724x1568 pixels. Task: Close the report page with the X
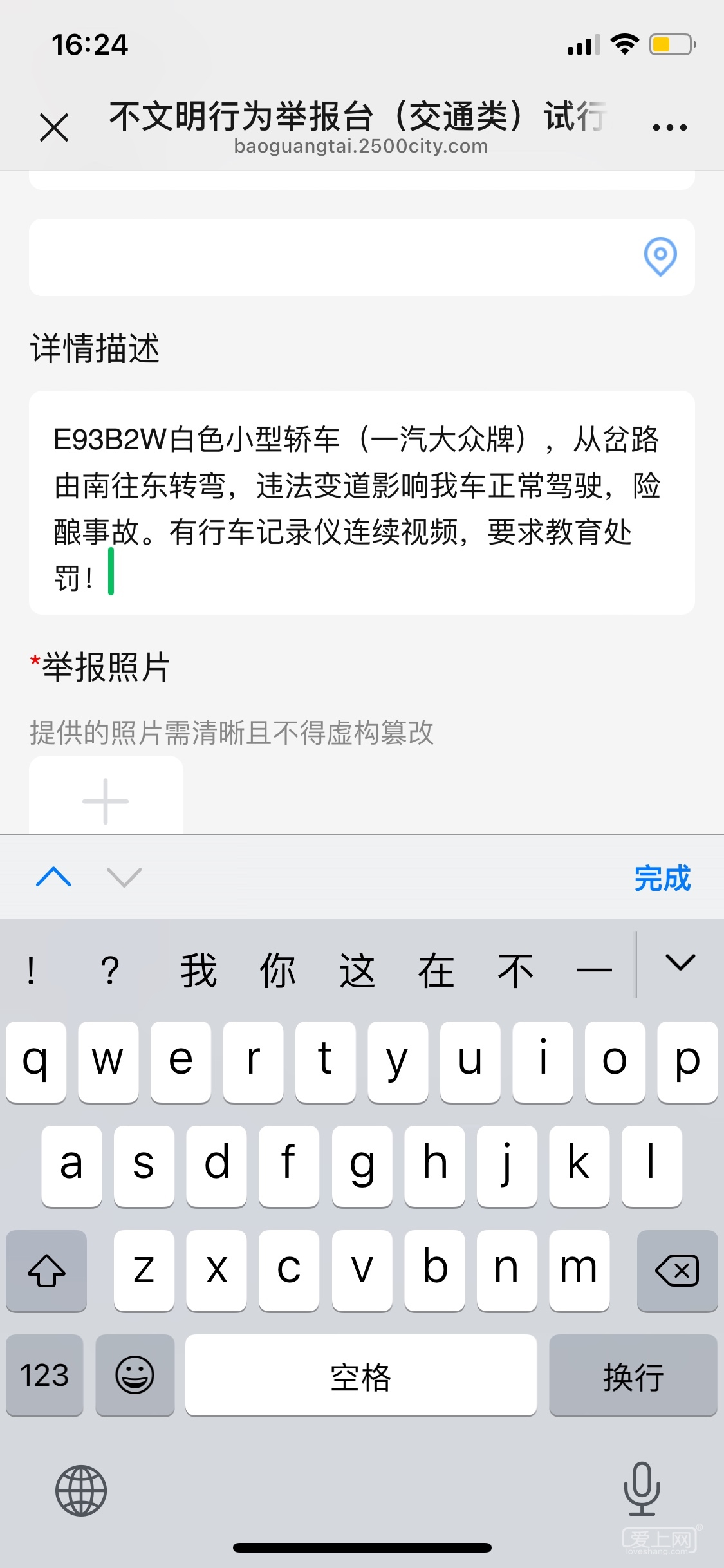(54, 127)
